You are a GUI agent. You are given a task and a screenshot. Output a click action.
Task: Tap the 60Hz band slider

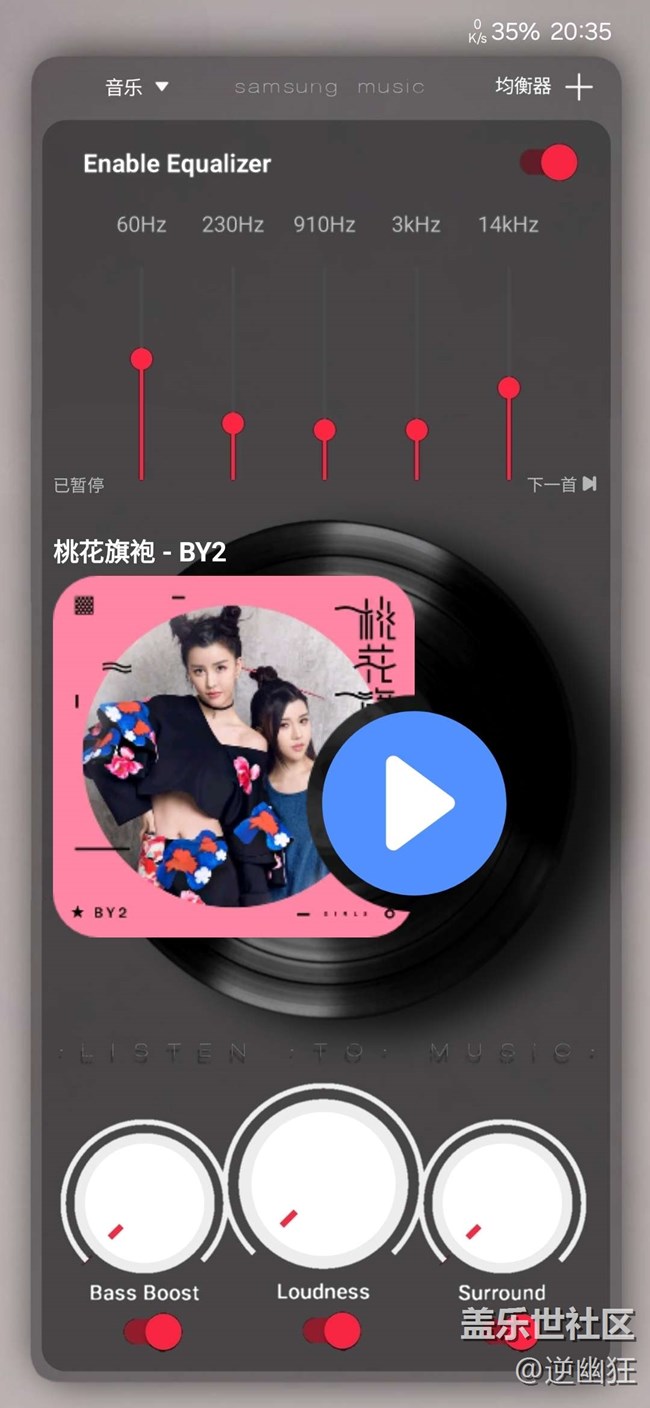click(141, 359)
